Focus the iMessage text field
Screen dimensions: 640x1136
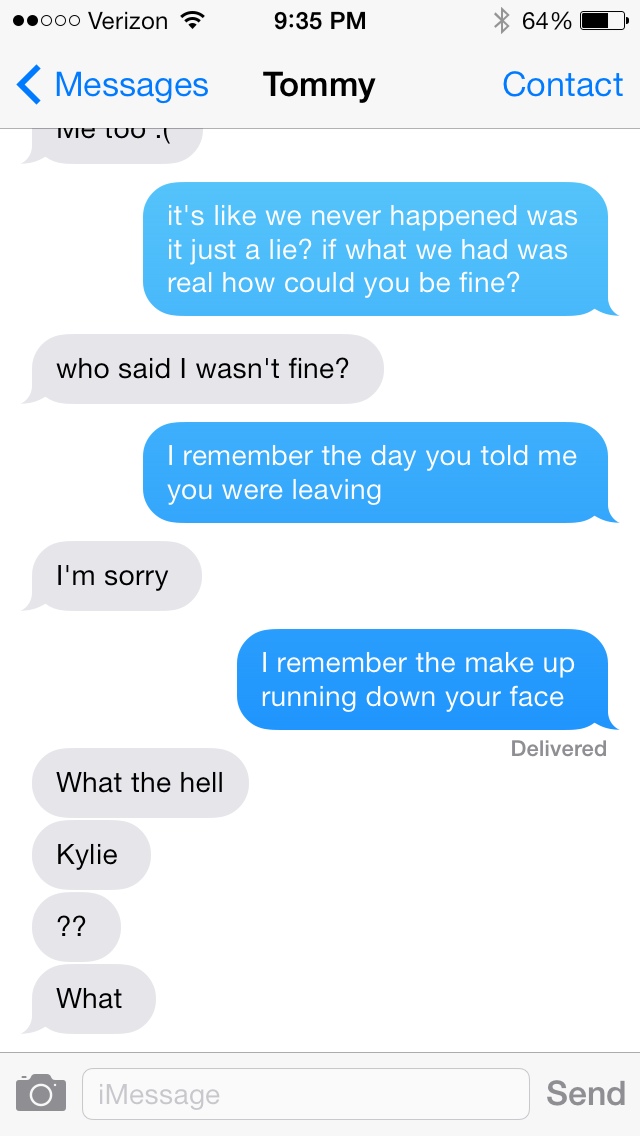(305, 1094)
